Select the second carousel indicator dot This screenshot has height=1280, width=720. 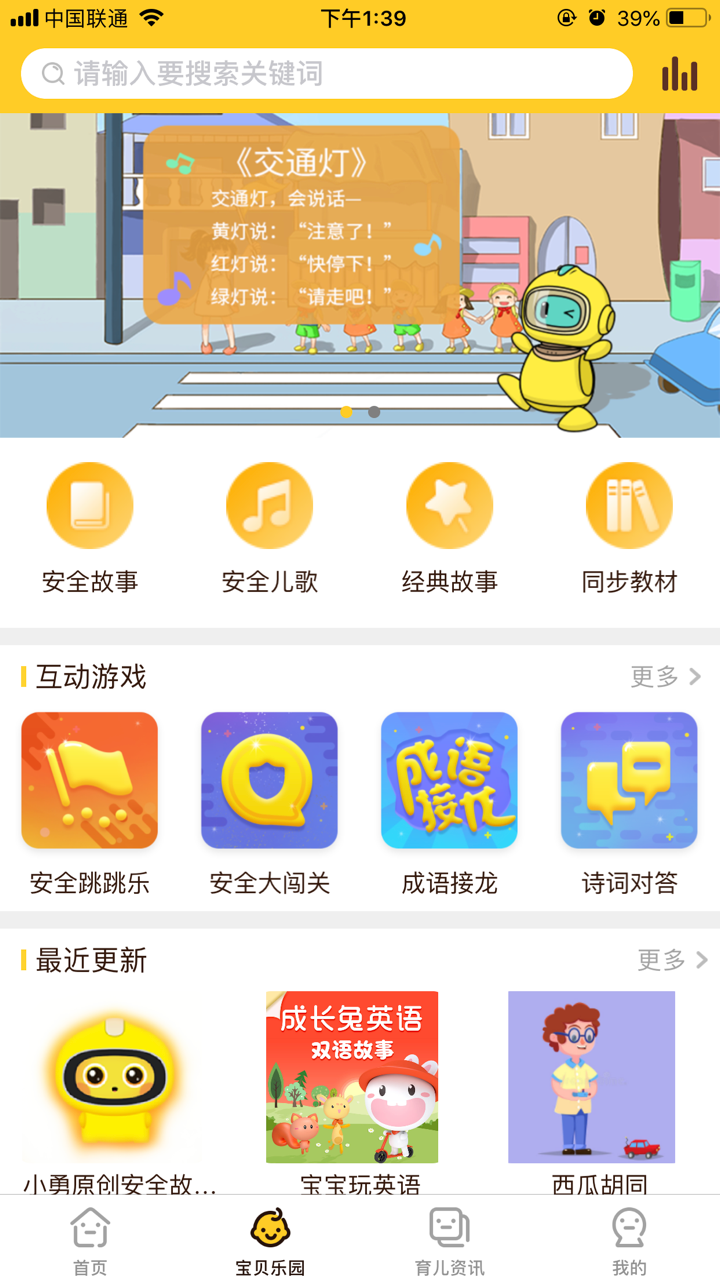[x=372, y=410]
